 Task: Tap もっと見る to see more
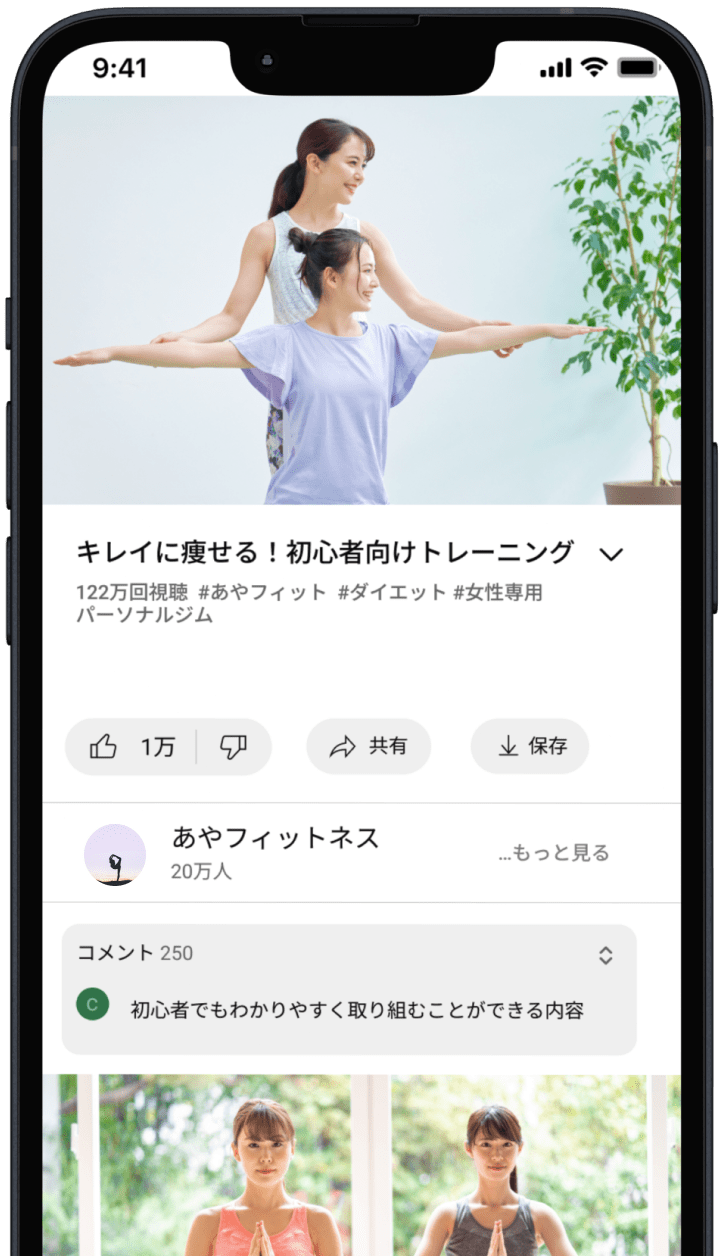tap(553, 853)
